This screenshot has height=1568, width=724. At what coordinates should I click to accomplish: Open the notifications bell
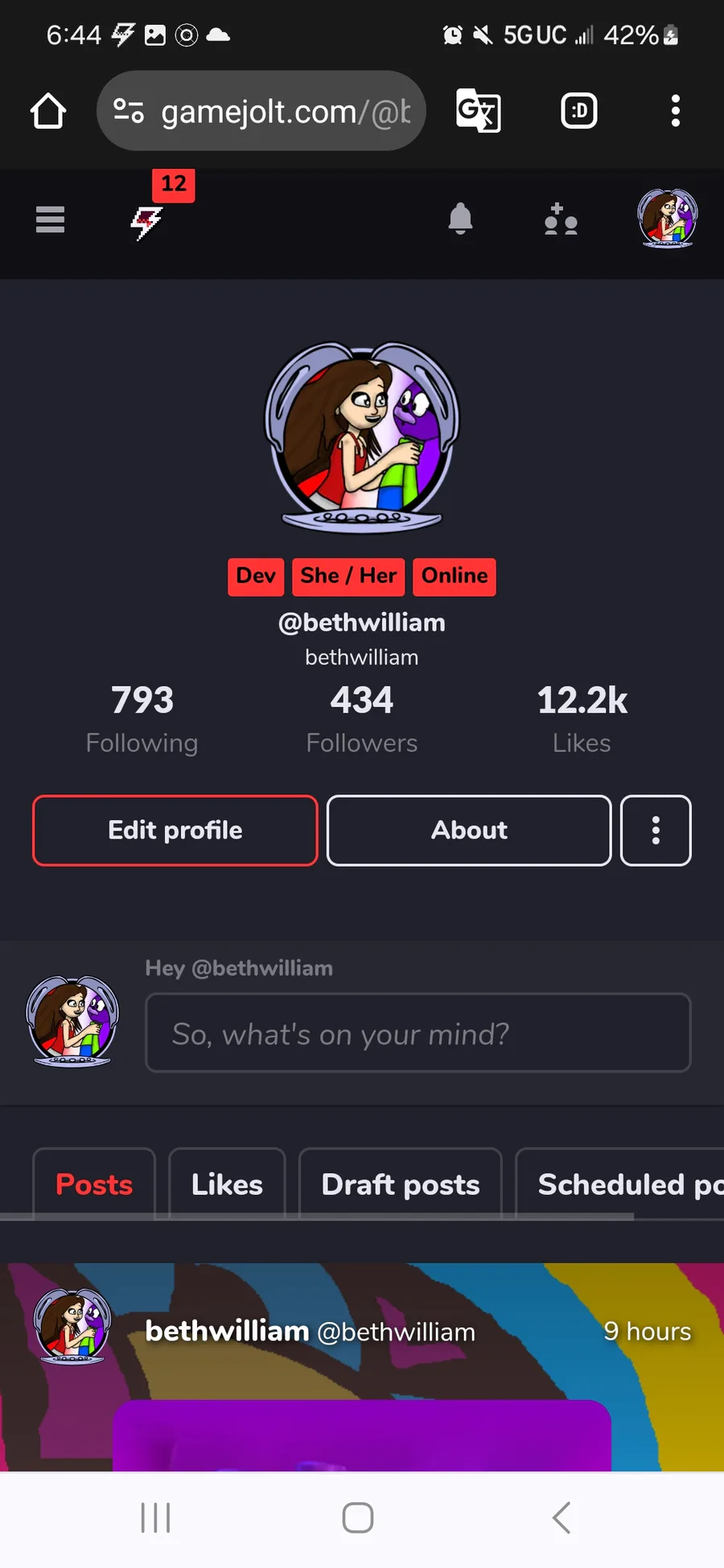(x=460, y=219)
